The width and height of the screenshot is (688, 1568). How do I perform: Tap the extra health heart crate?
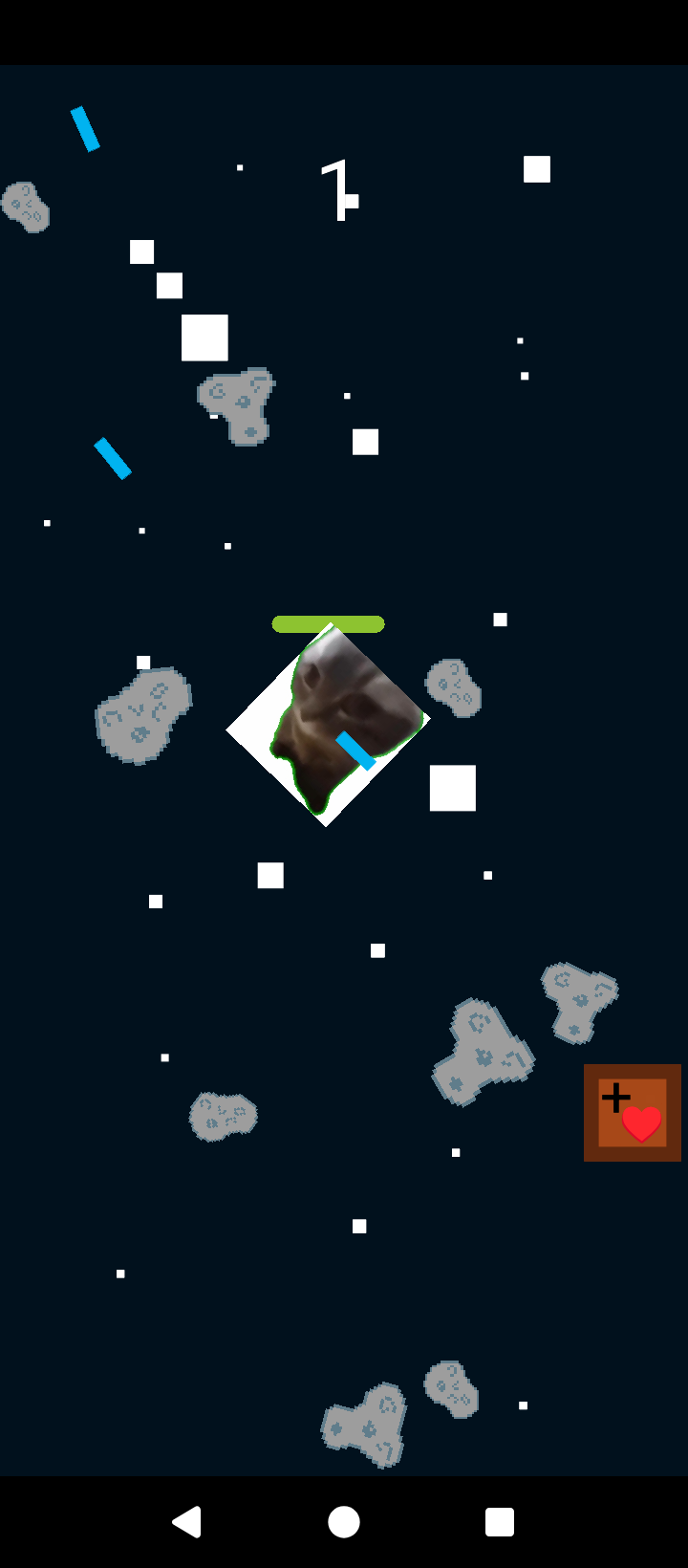633,1113
